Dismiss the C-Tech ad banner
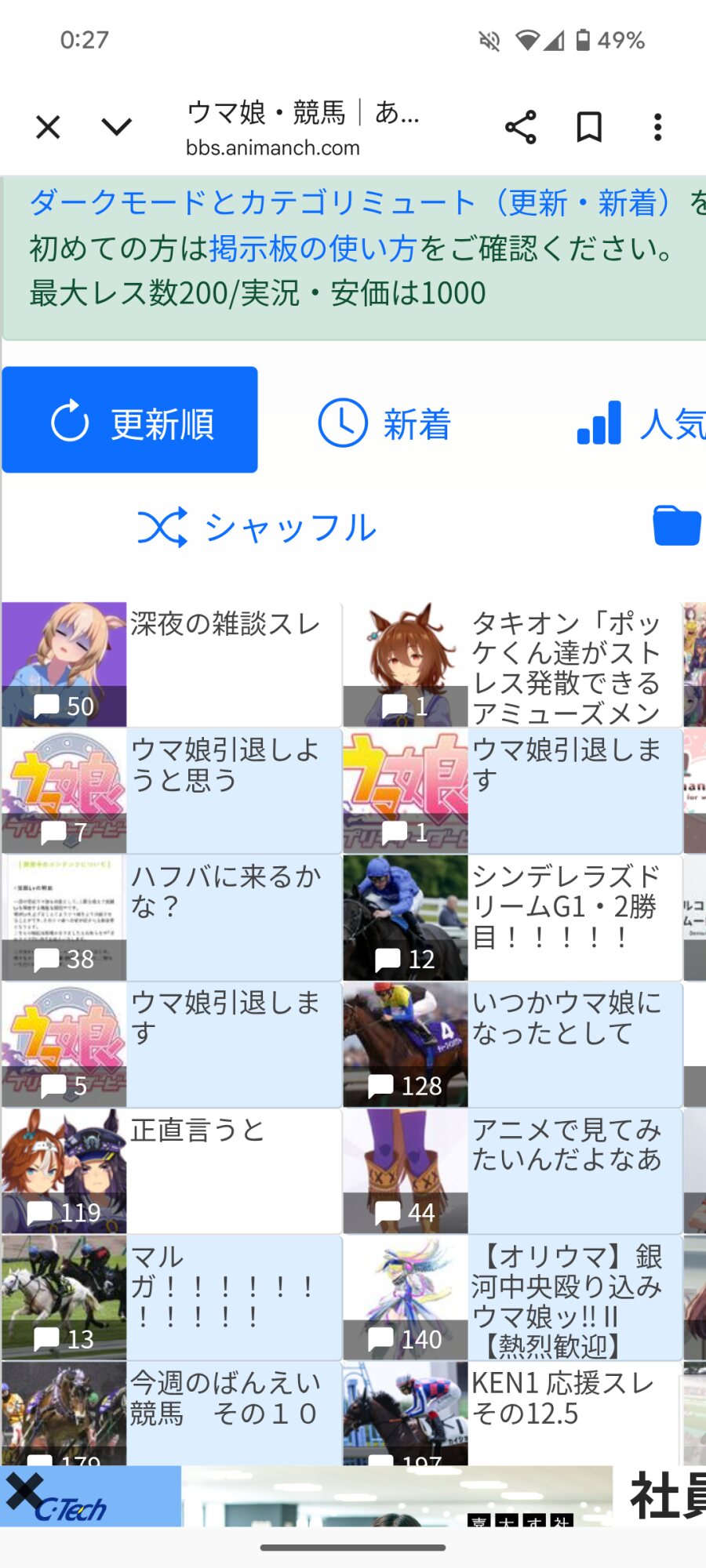This screenshot has height=1568, width=706. (x=25, y=1490)
